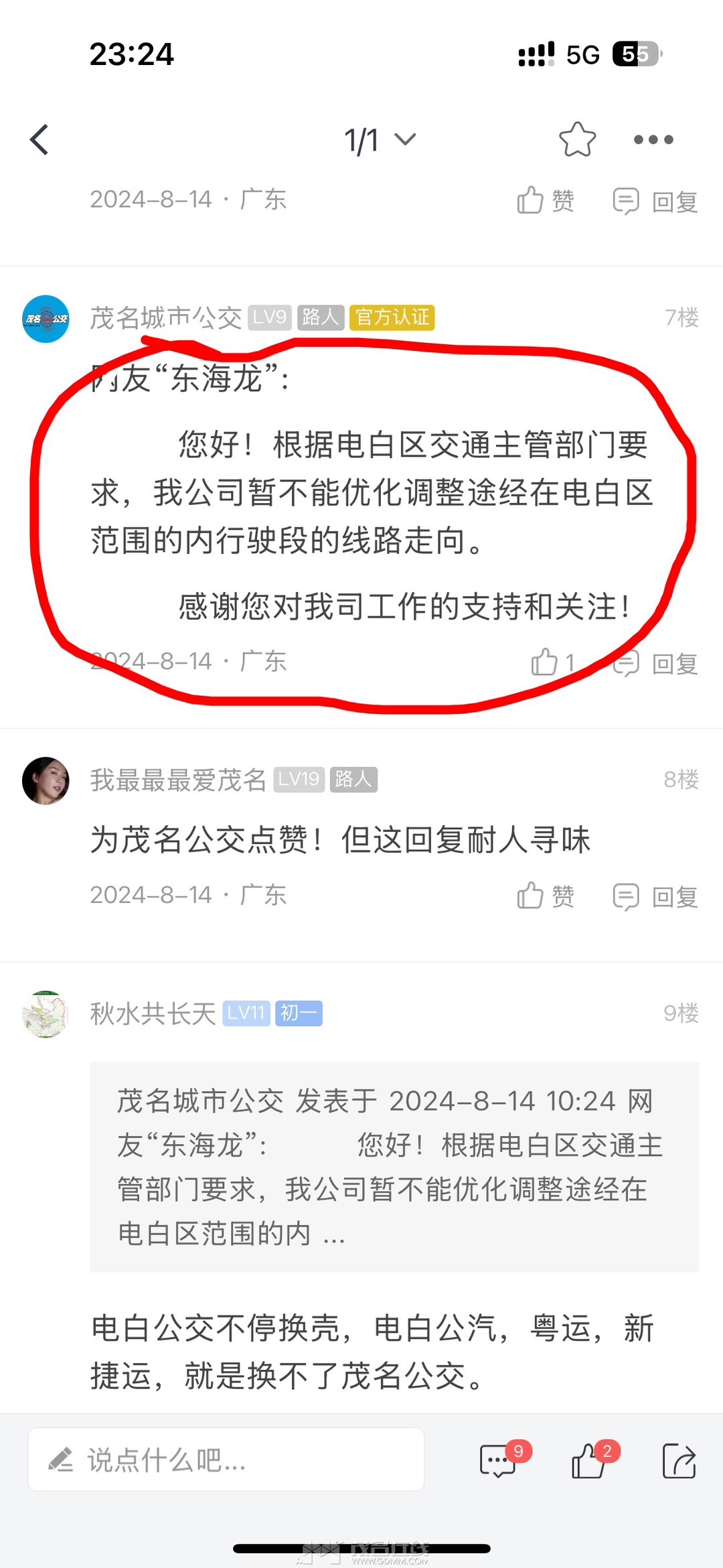Like the thread in bottom bar
Viewport: 723px width, 1568px height.
point(590,1461)
